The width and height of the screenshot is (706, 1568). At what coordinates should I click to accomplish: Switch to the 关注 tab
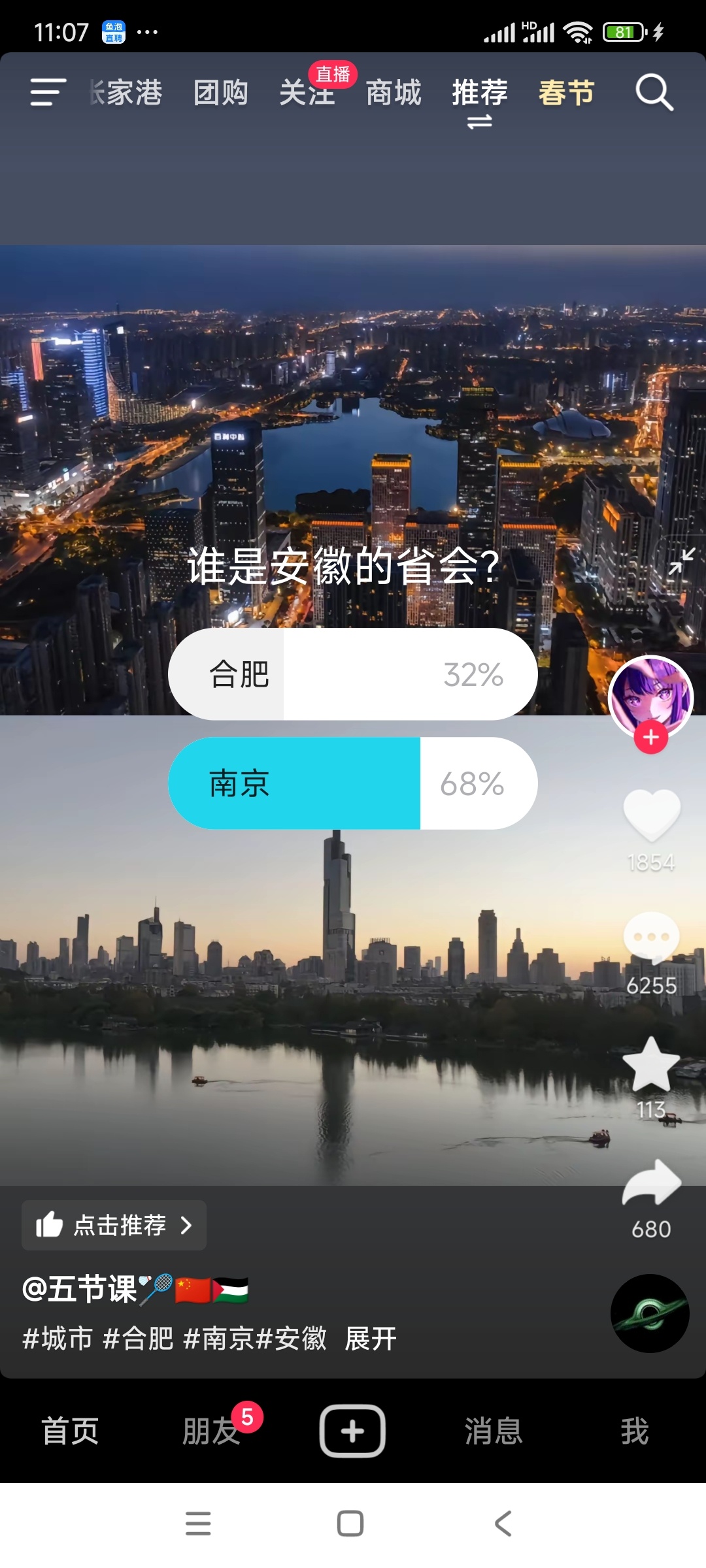pos(306,92)
